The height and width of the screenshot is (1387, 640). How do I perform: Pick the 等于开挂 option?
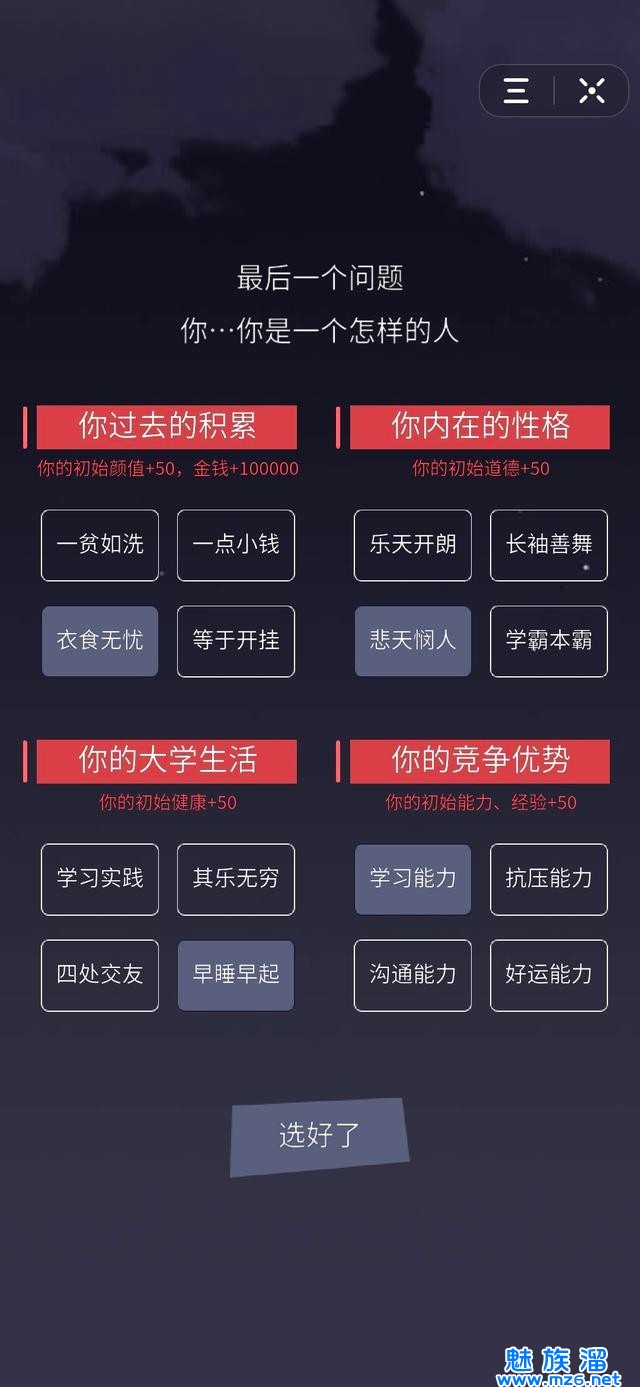[236, 641]
